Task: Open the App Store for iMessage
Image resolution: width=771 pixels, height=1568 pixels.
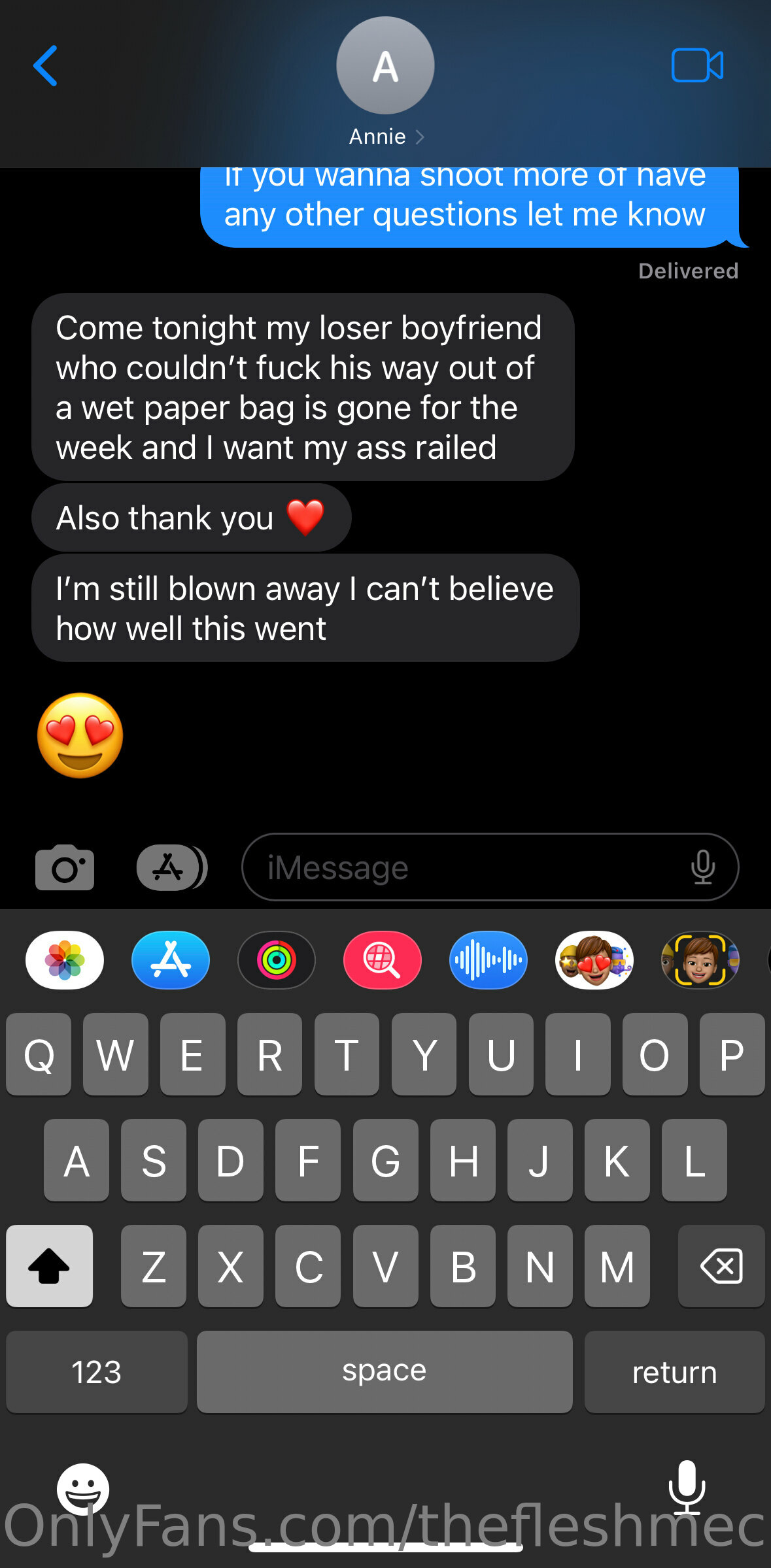Action: pos(171,960)
